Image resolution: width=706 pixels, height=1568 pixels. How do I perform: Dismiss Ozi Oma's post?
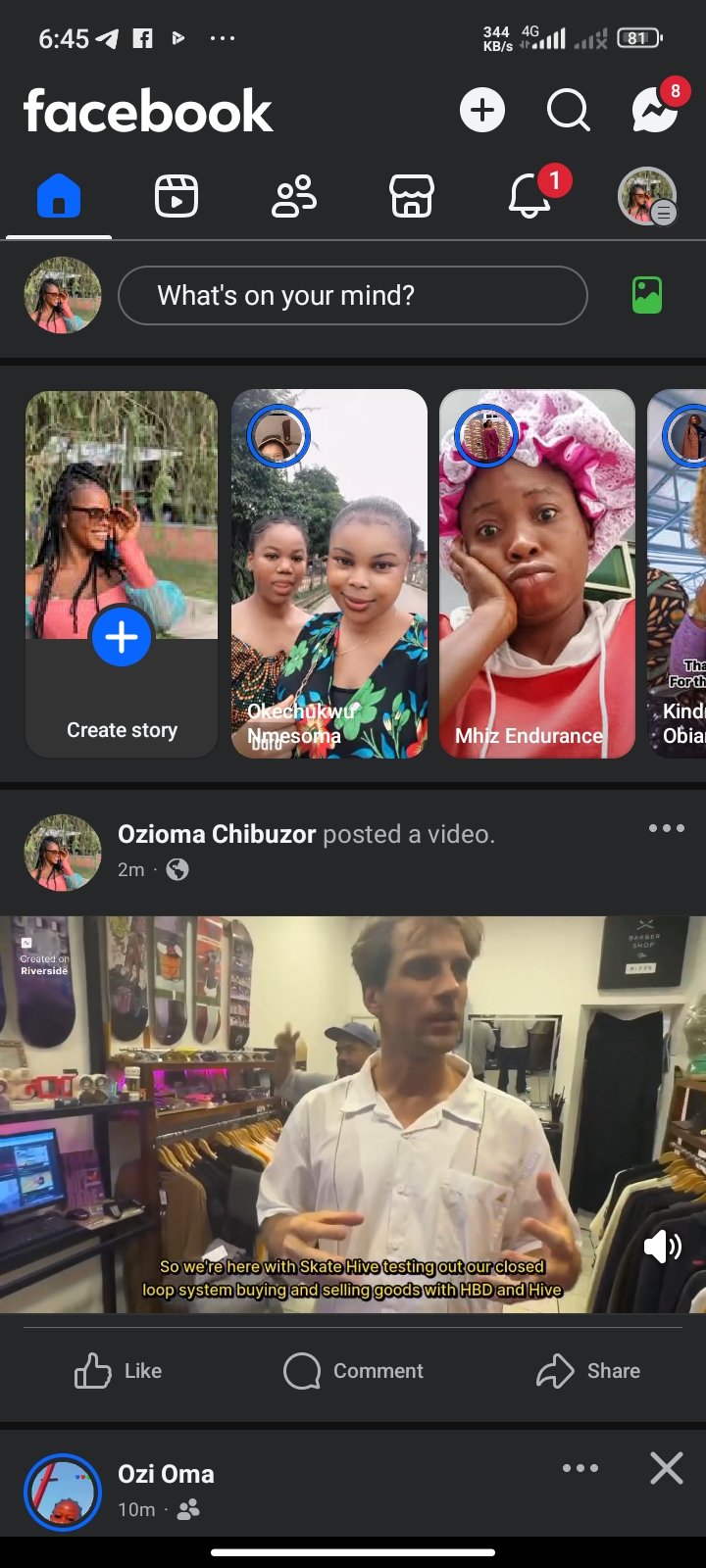click(667, 1468)
